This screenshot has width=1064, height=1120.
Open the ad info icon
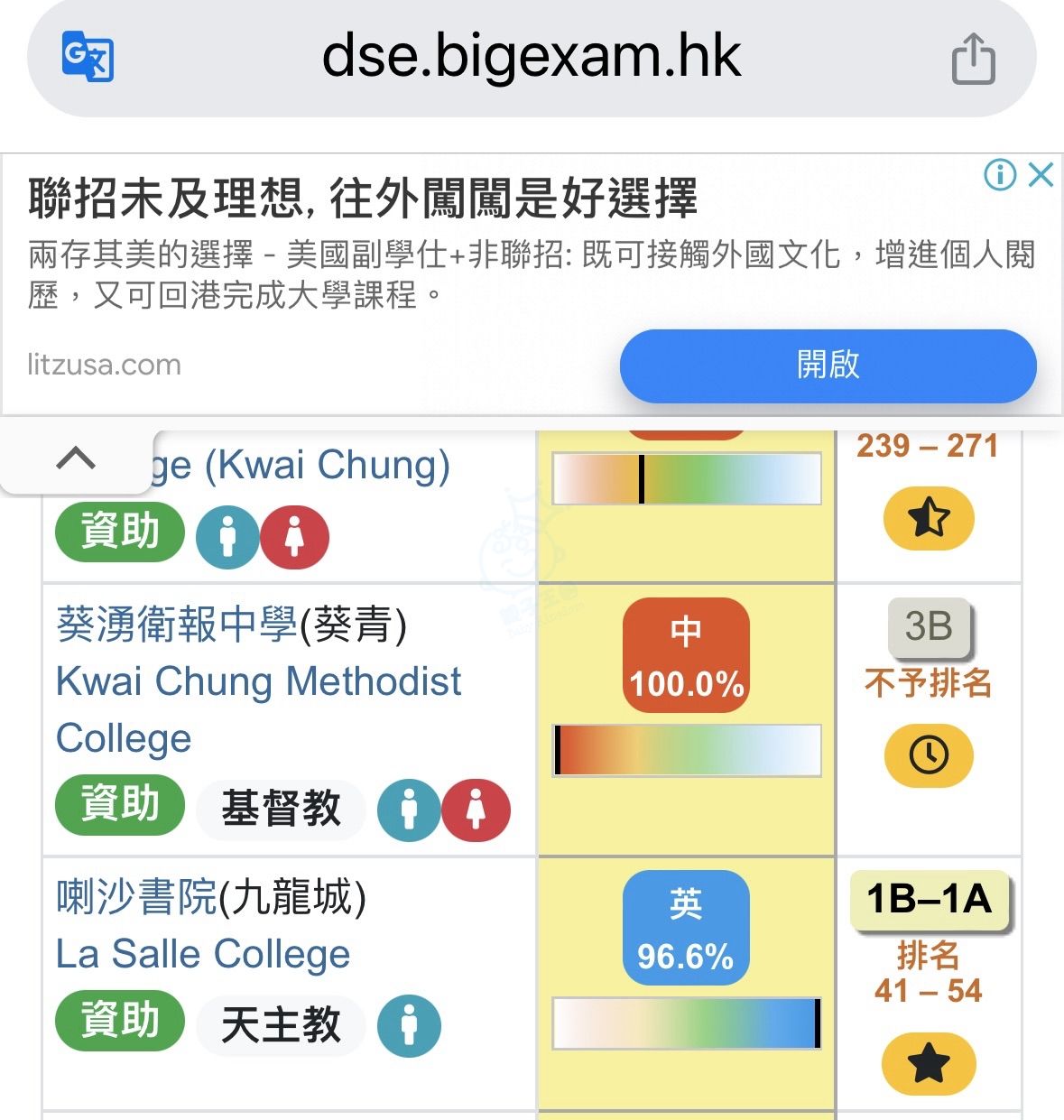click(x=1000, y=174)
